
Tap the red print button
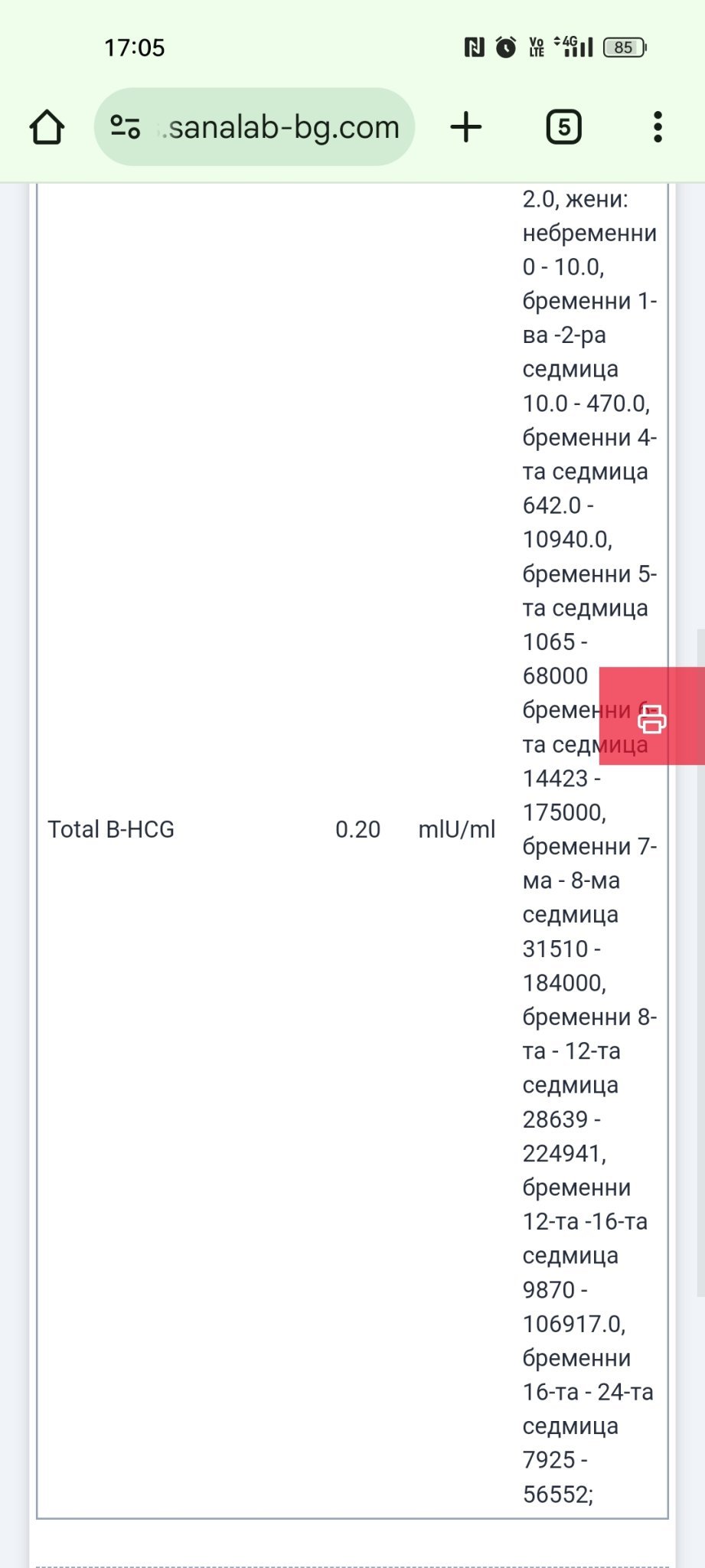pyautogui.click(x=651, y=716)
